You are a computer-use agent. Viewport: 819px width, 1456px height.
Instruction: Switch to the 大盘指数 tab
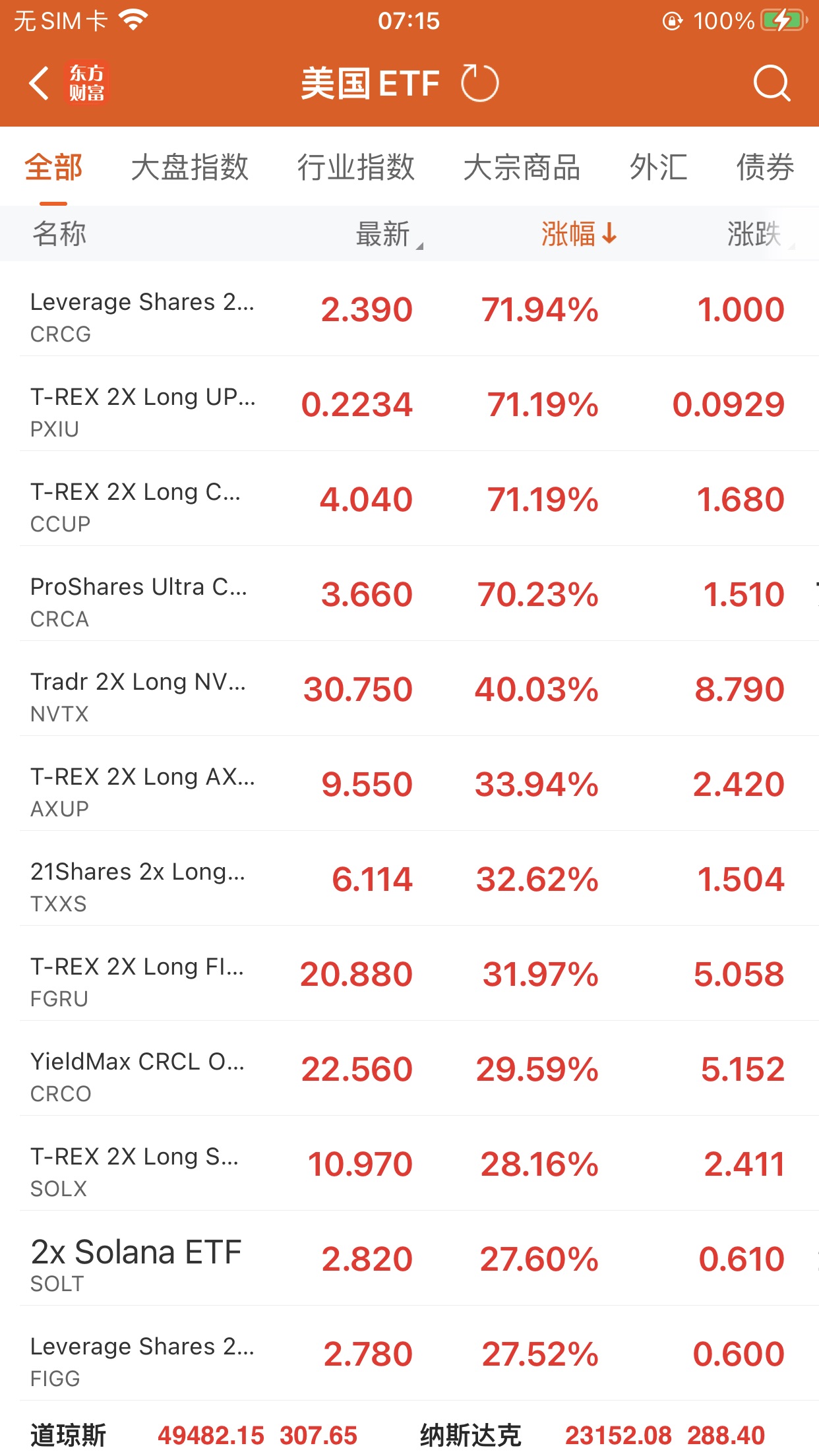pos(189,167)
